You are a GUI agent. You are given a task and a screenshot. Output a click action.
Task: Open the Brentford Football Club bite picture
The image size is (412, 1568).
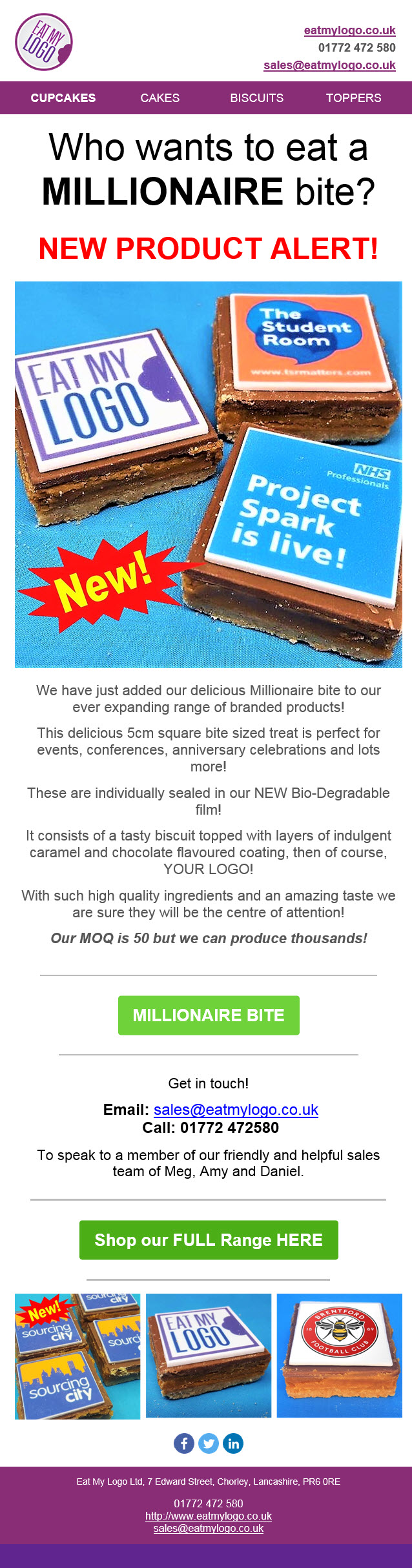[339, 1356]
